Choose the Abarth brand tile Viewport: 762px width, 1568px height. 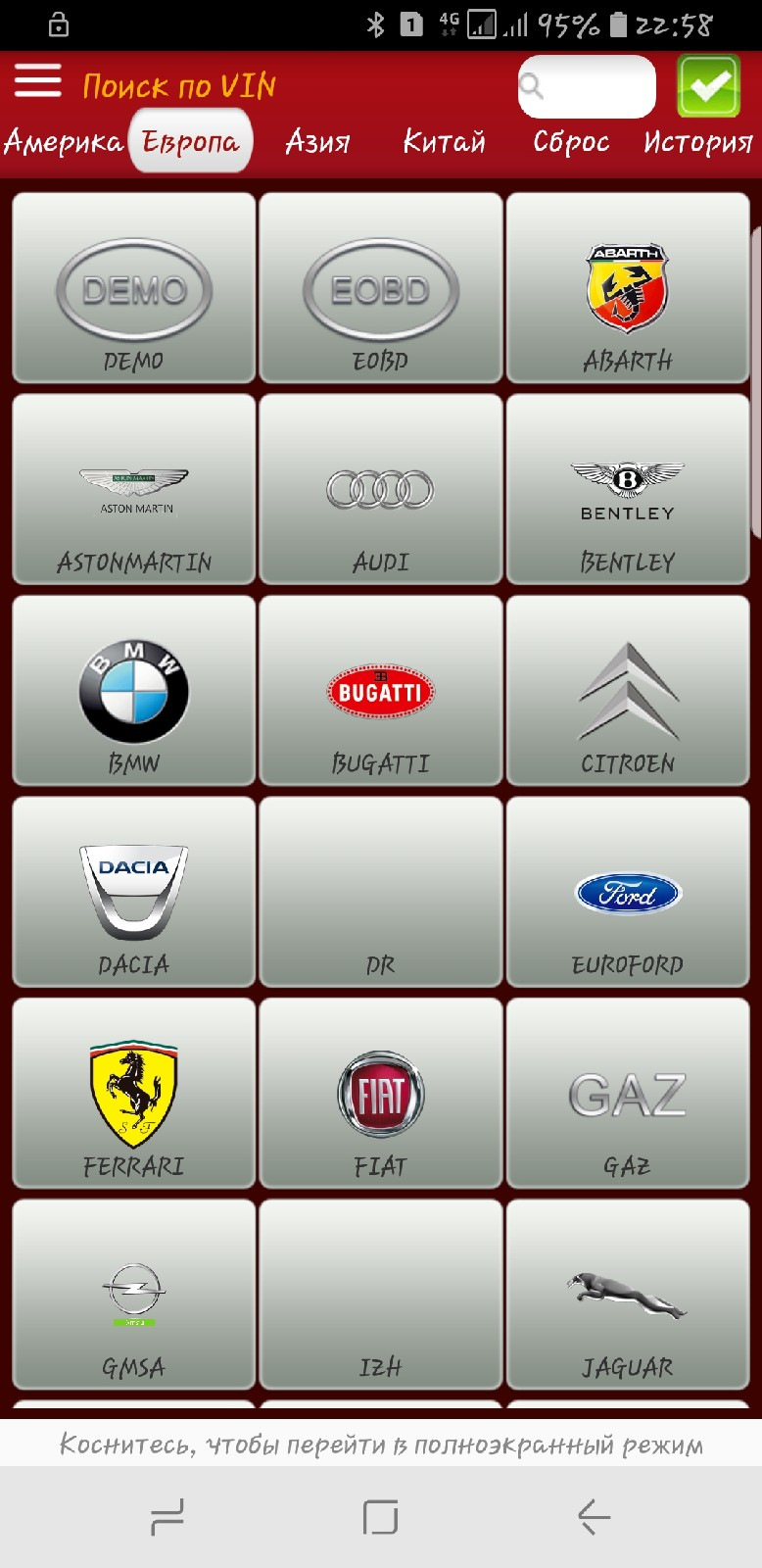[x=628, y=287]
